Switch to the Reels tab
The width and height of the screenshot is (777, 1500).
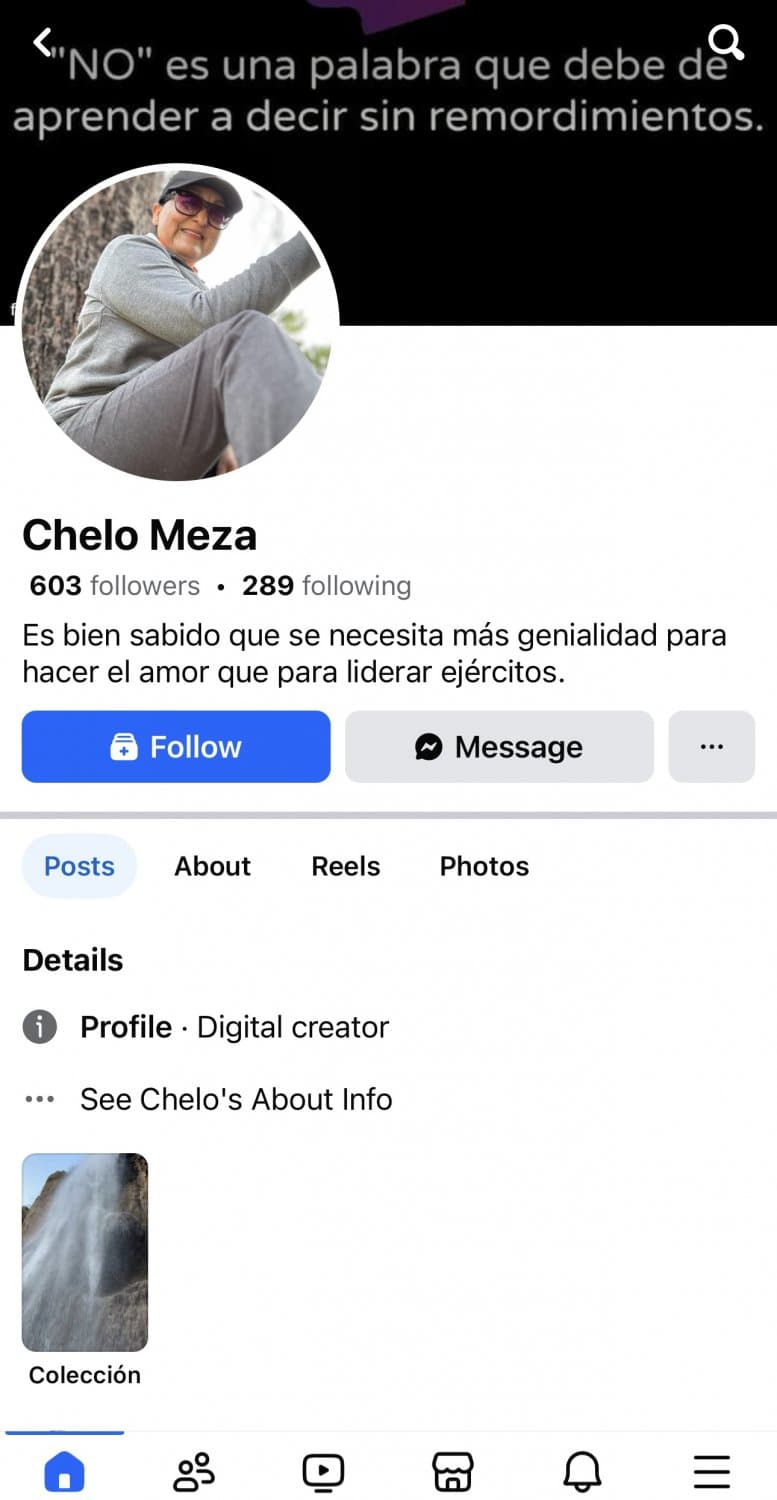click(x=345, y=866)
